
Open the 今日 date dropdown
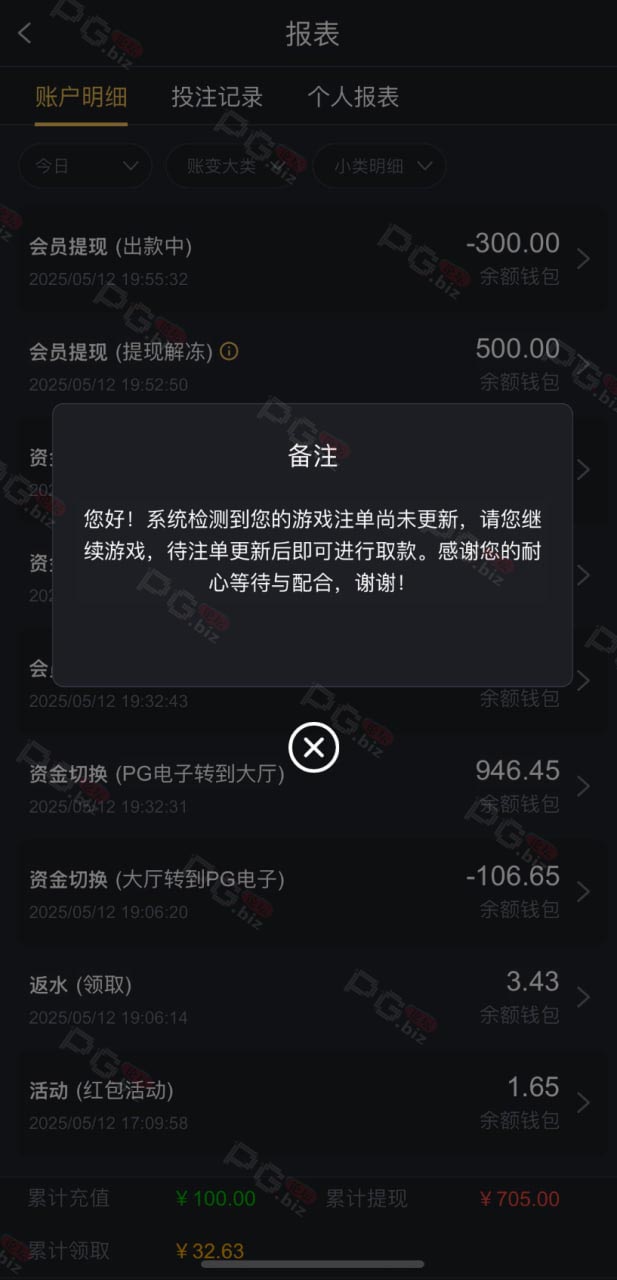click(85, 166)
